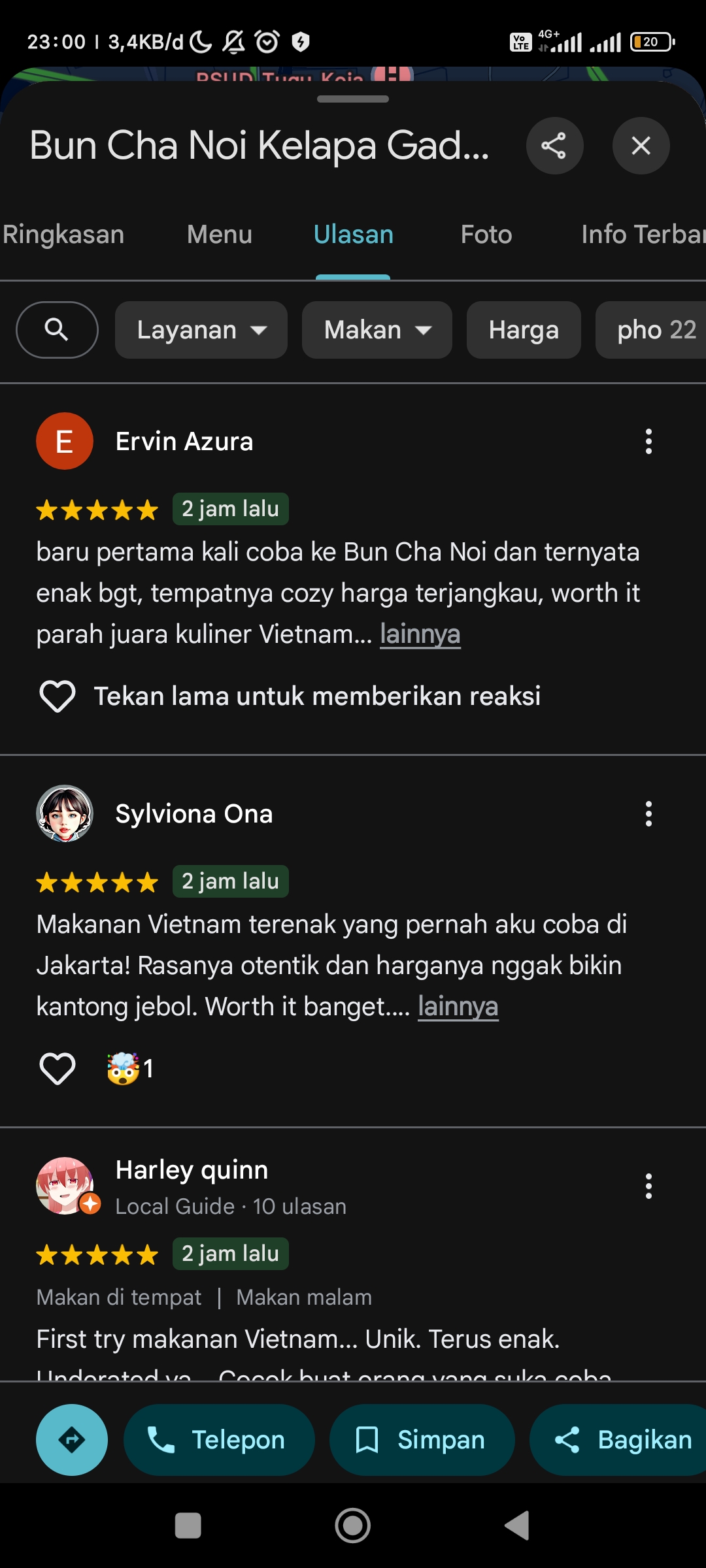Switch to the Menu tab

click(x=220, y=235)
